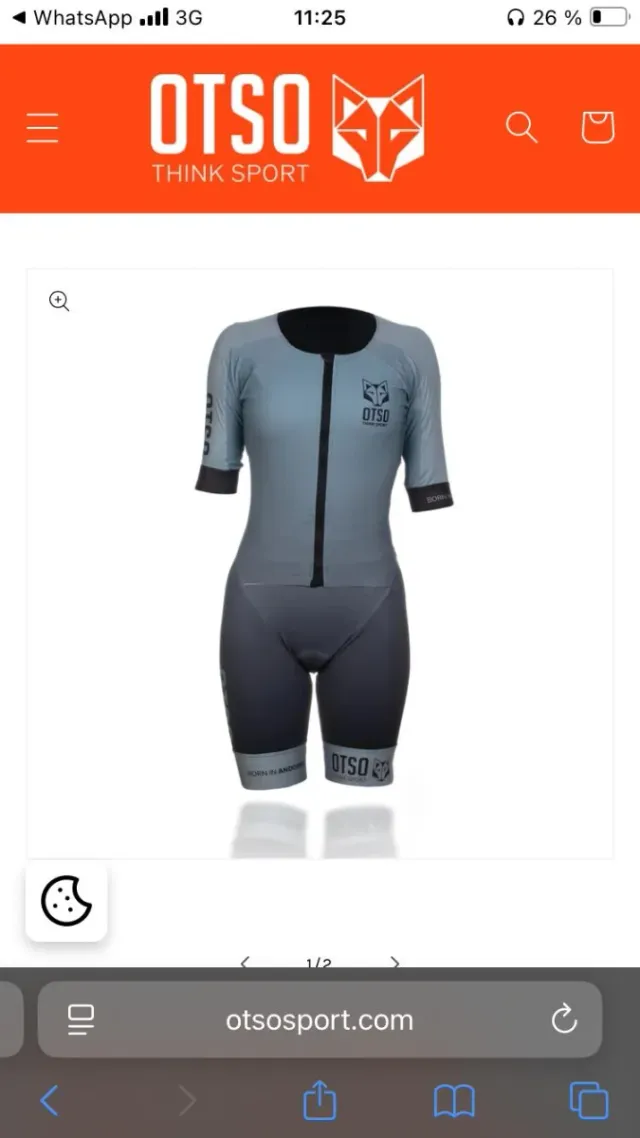
Task: Tap the OTSO Think Sport logo
Action: coord(287,128)
